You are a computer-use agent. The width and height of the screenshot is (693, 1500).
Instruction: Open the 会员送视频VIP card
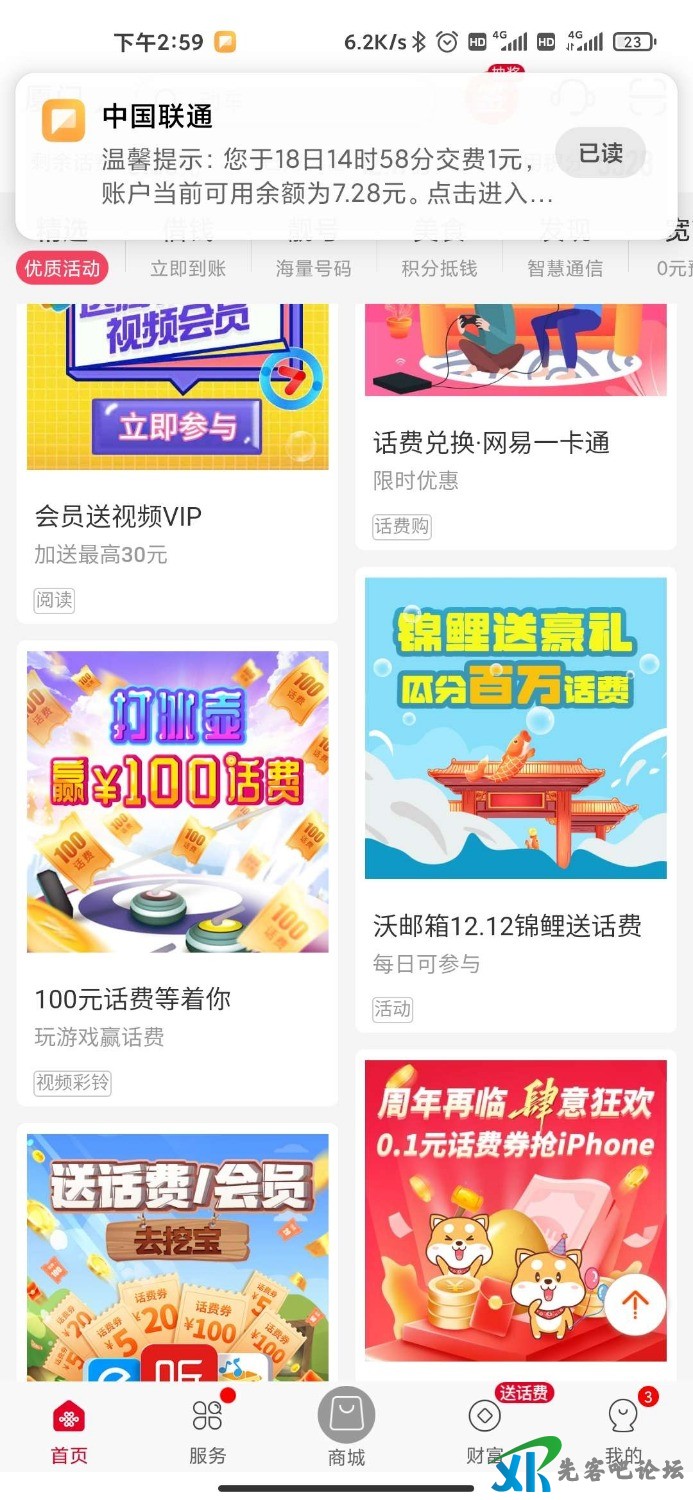click(x=177, y=460)
